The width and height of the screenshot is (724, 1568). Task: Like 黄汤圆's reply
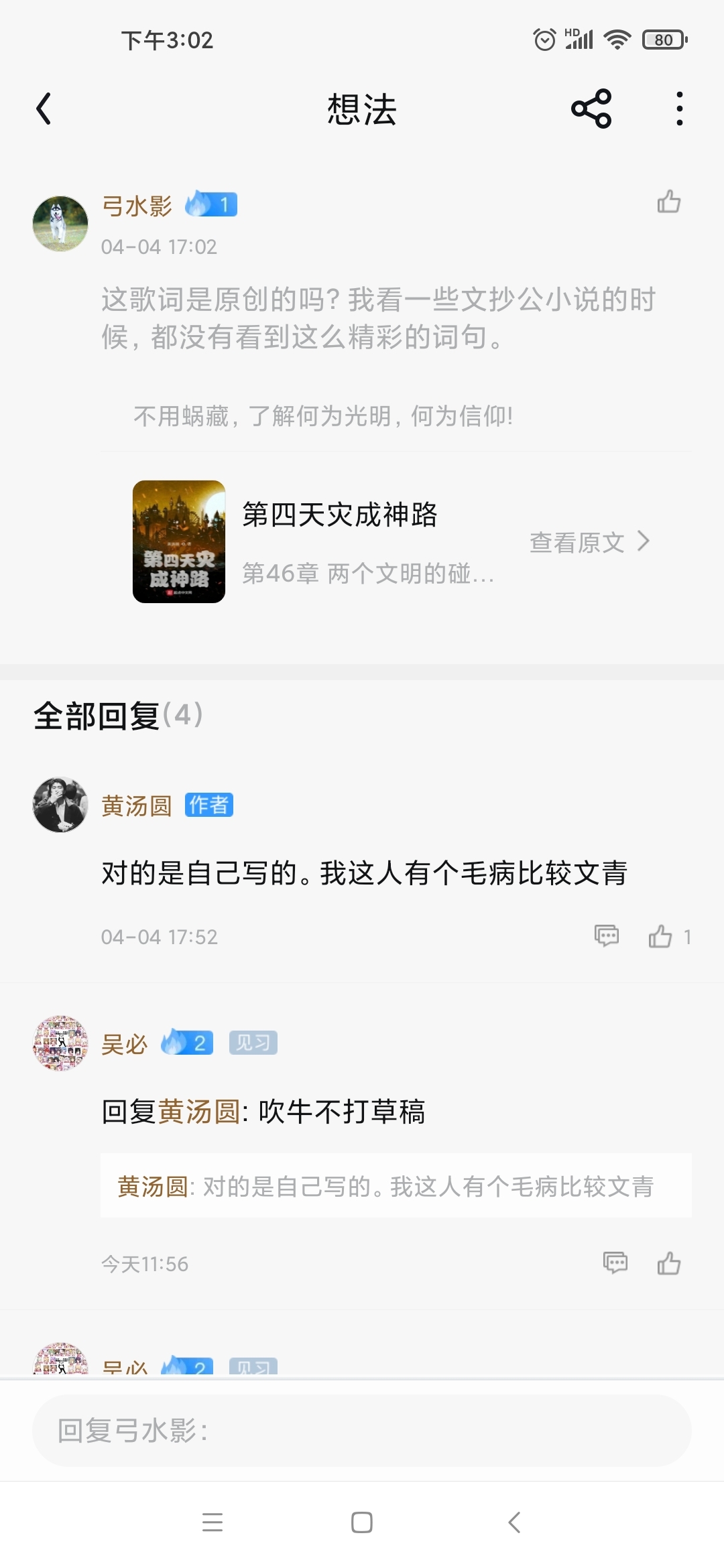[660, 936]
